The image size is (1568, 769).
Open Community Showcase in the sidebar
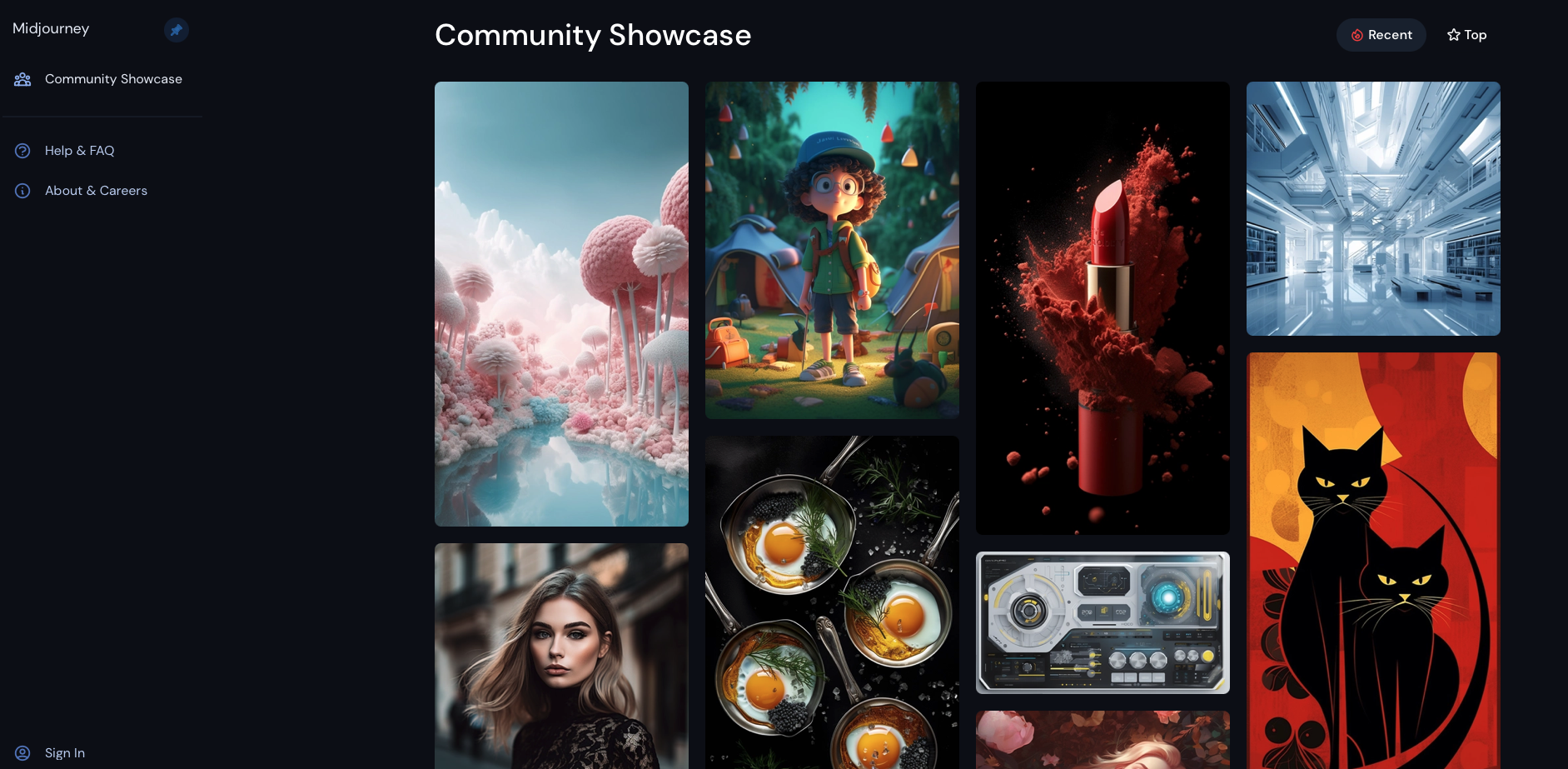click(113, 79)
